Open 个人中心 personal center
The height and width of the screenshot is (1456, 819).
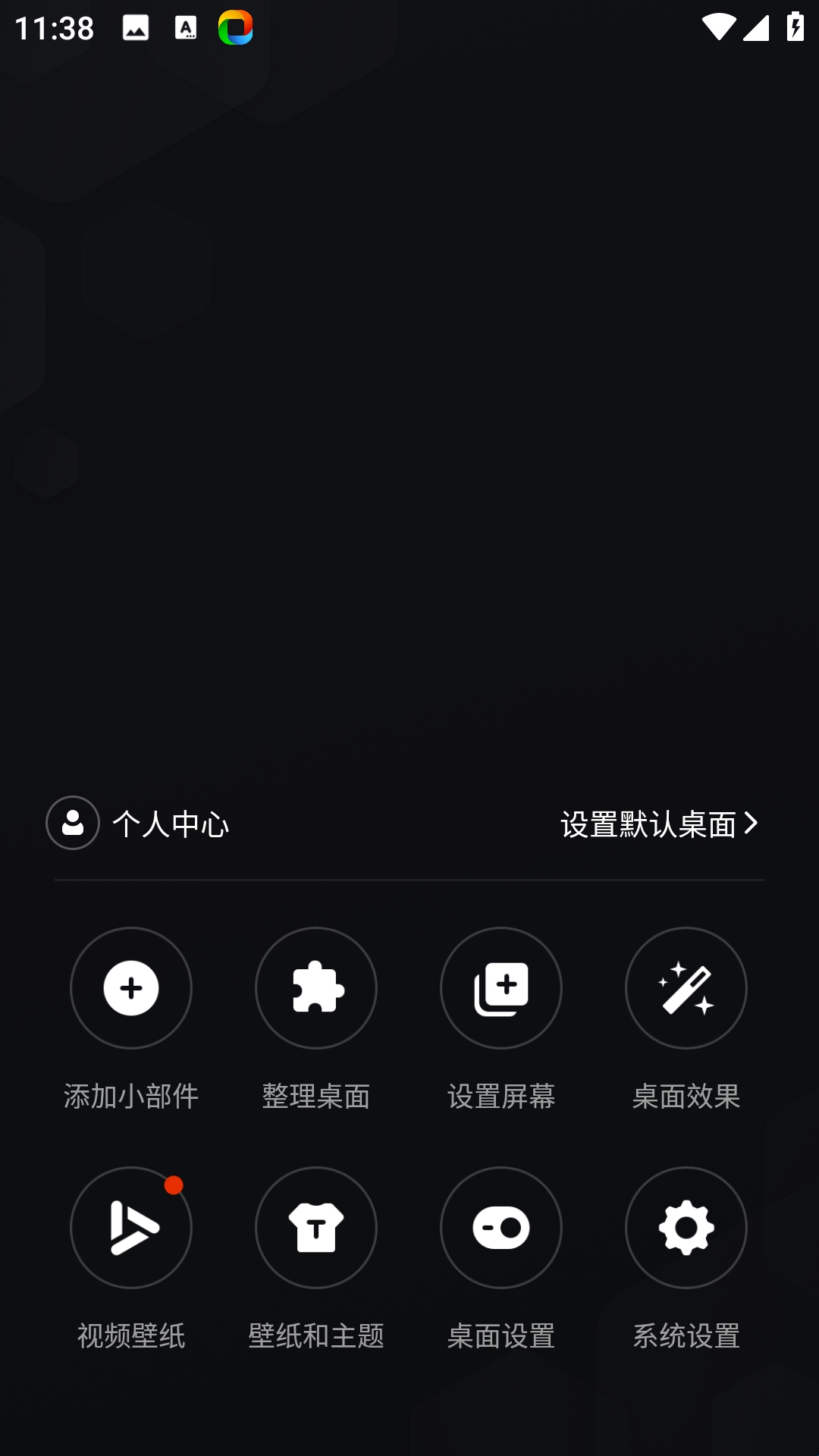137,823
